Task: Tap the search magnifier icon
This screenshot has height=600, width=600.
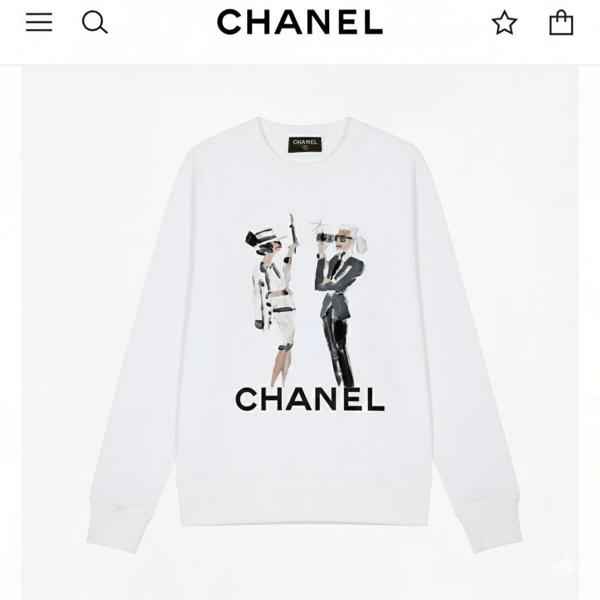Action: click(94, 22)
